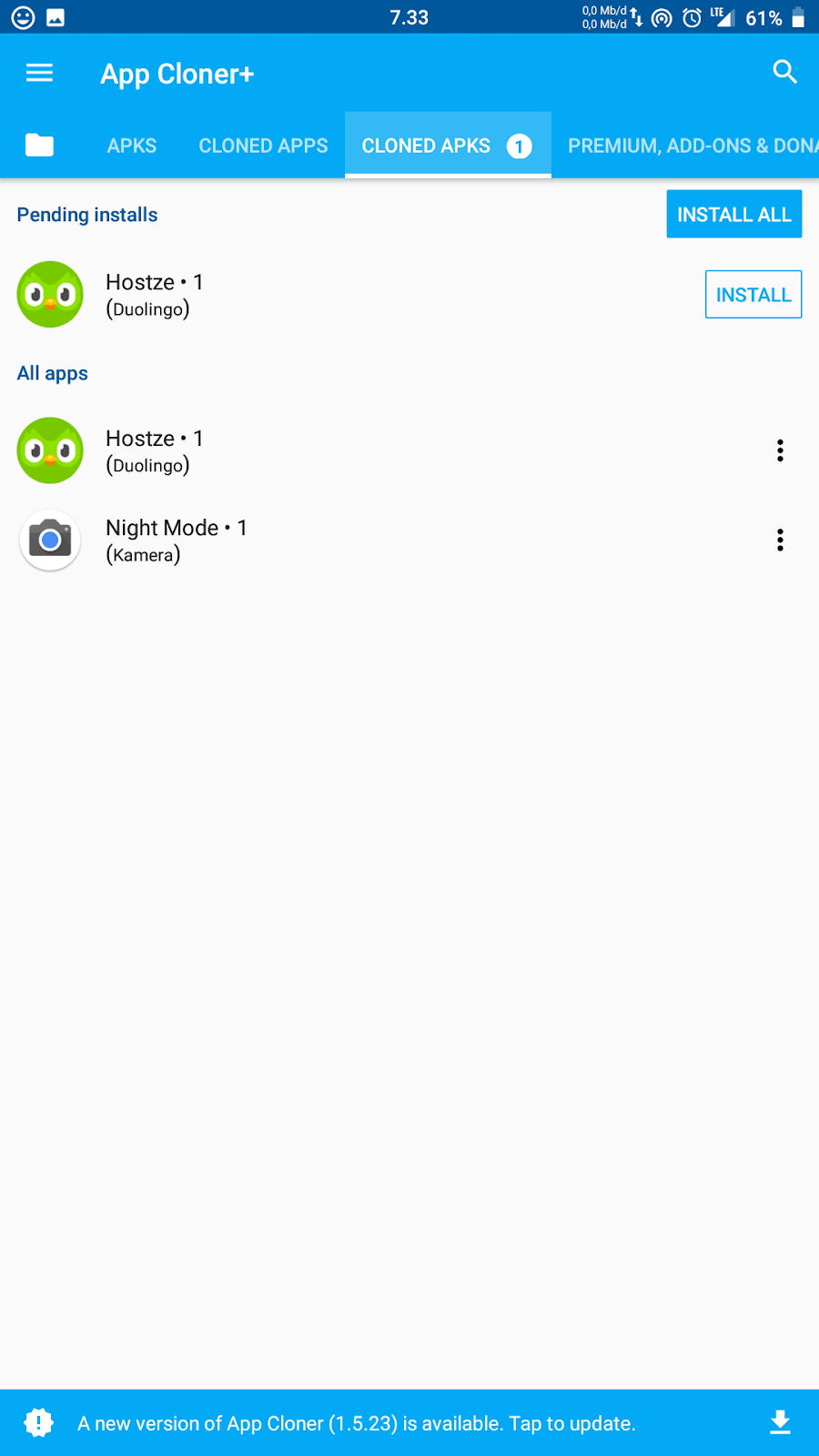Open the Night Mode (Kamera) clone
The width and height of the screenshot is (819, 1456).
coord(173,541)
